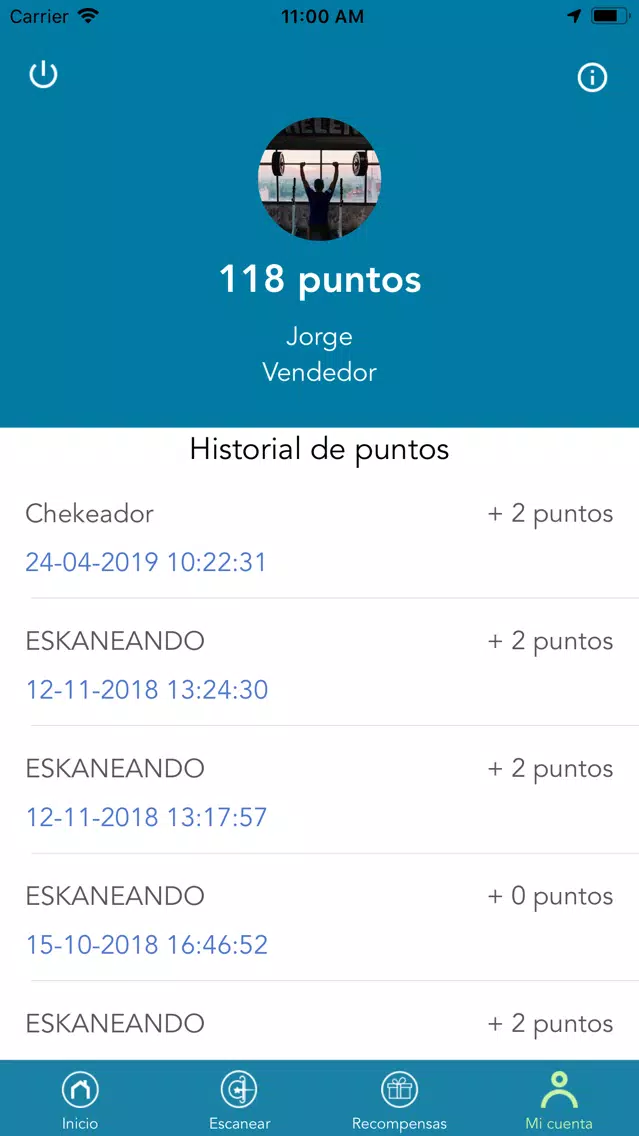The width and height of the screenshot is (639, 1136).
Task: Open the ESKANEANDO entry with 0 puntos
Action: [x=320, y=919]
